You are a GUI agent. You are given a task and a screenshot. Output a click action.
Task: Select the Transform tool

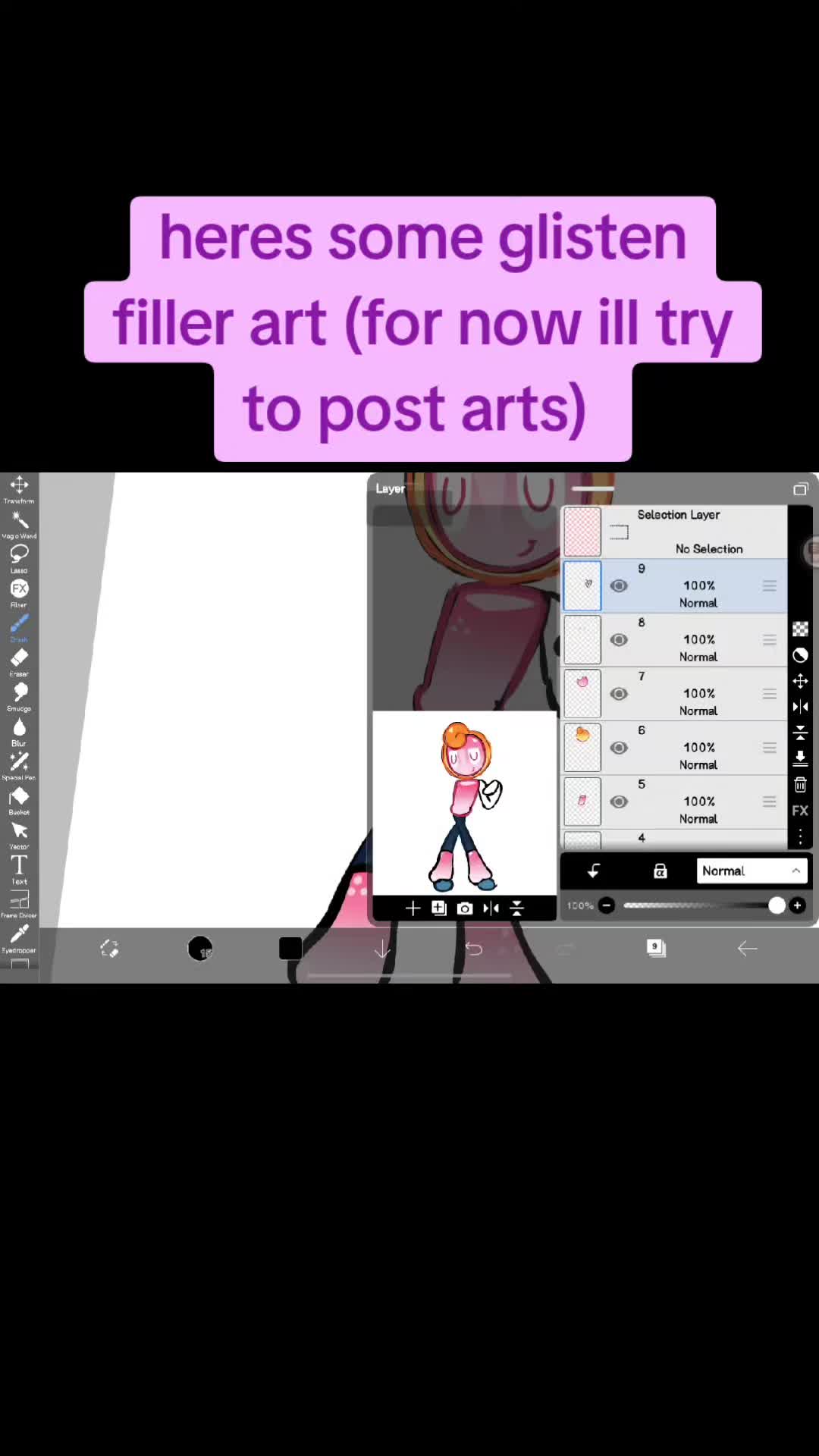pyautogui.click(x=19, y=488)
